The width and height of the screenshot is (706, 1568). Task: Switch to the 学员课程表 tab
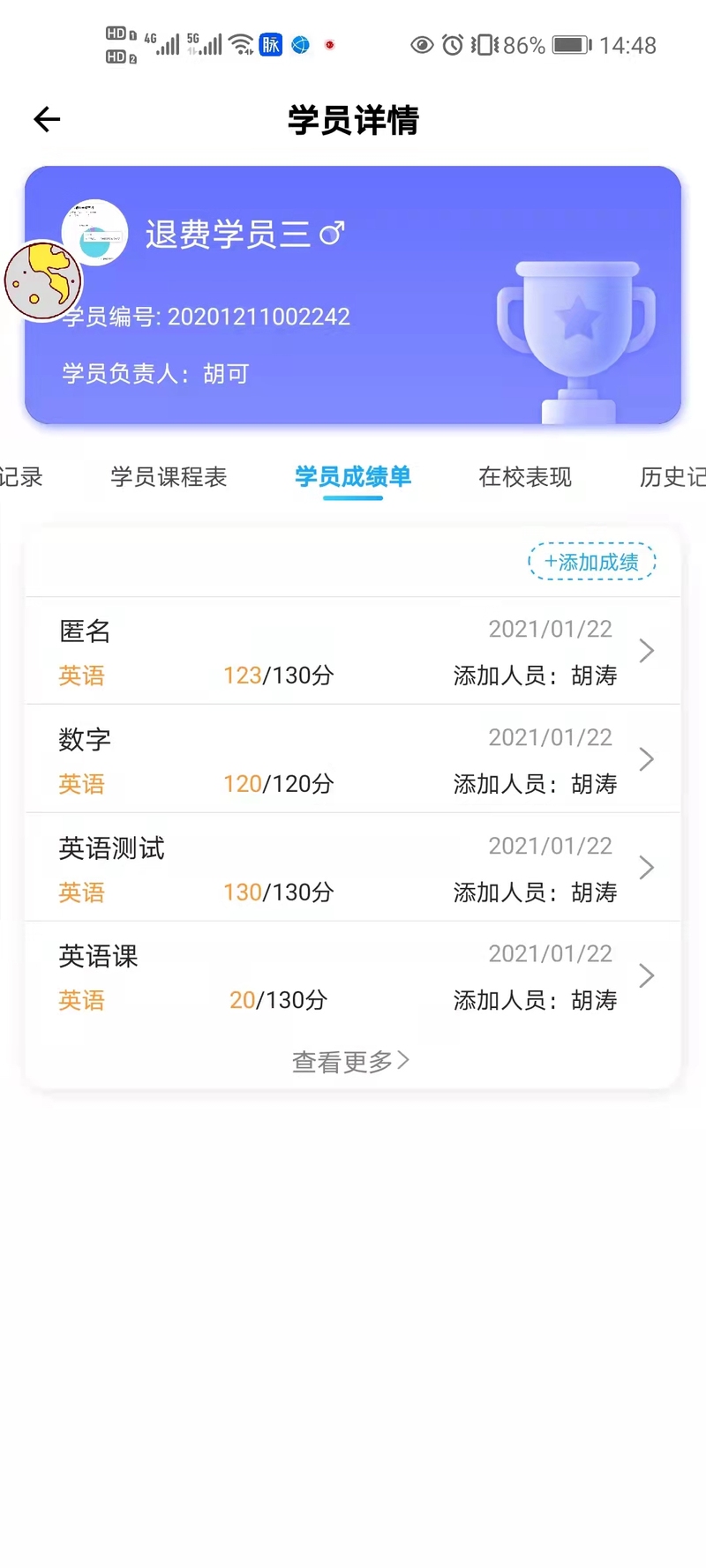[169, 477]
